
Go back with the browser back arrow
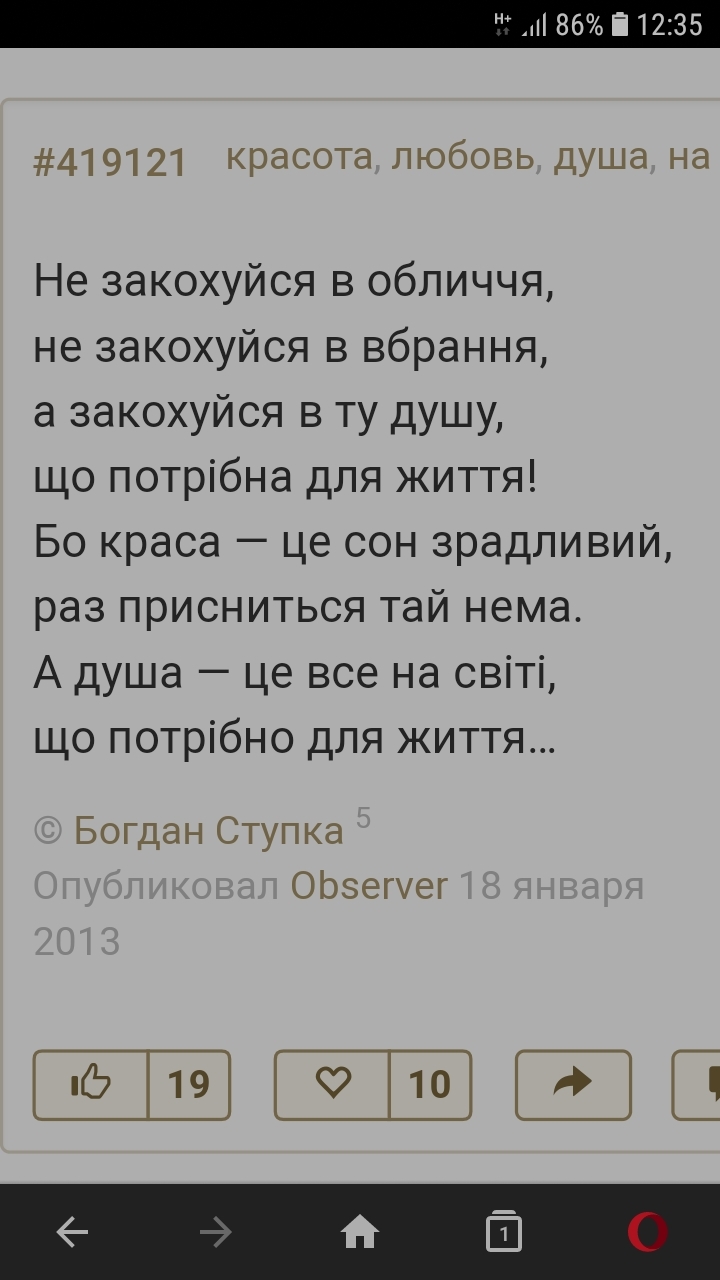coord(72,1233)
